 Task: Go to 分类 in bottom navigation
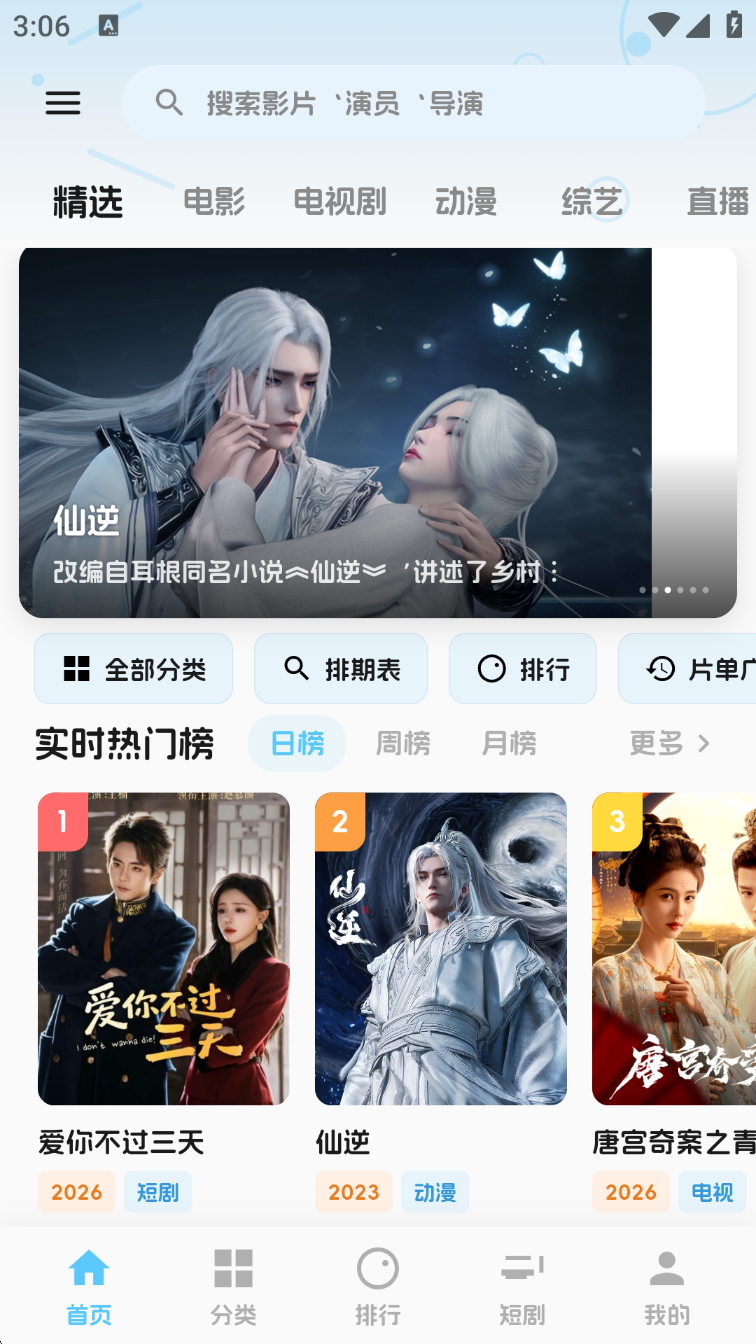[233, 1286]
